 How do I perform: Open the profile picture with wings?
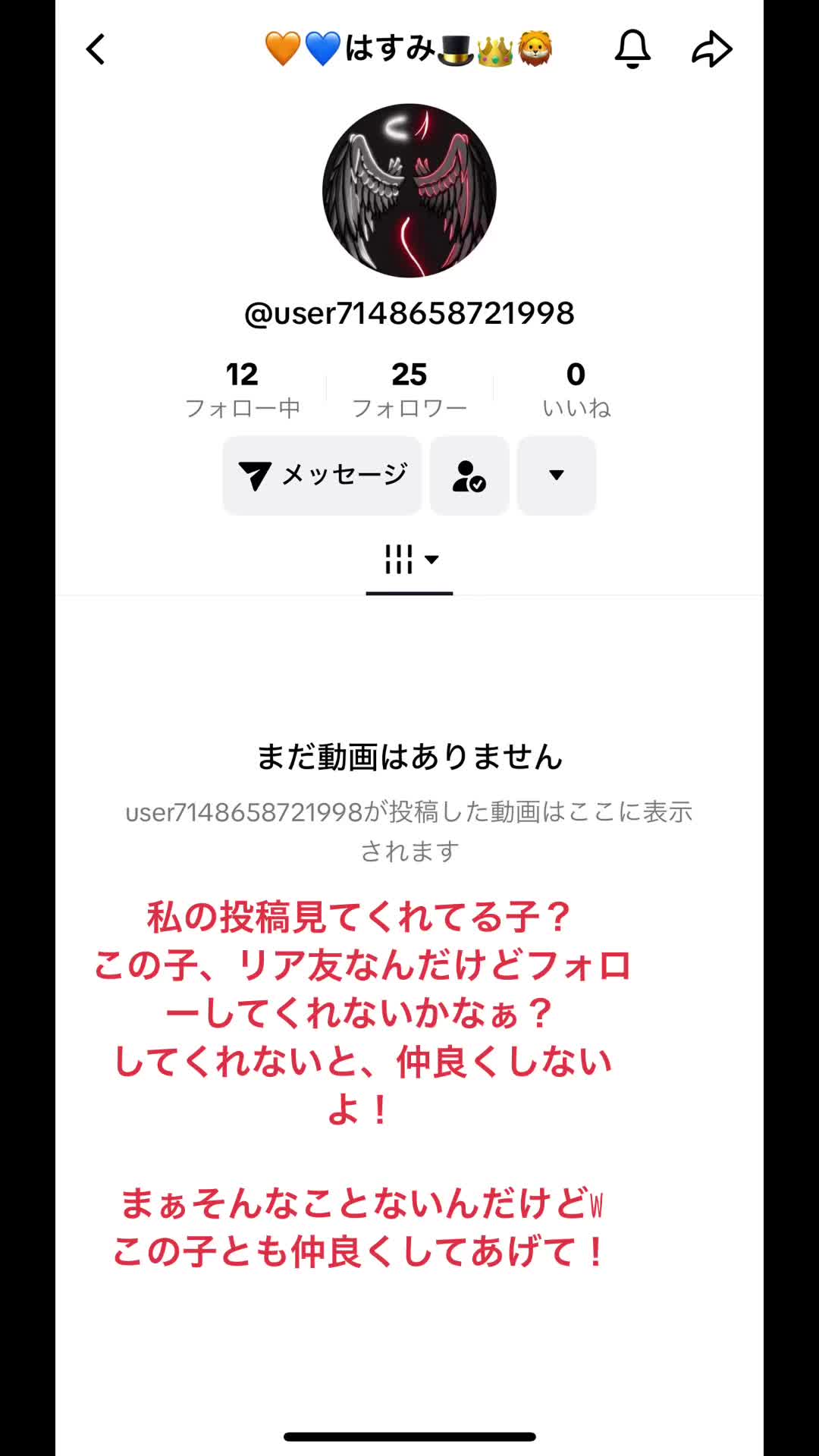[x=409, y=190]
